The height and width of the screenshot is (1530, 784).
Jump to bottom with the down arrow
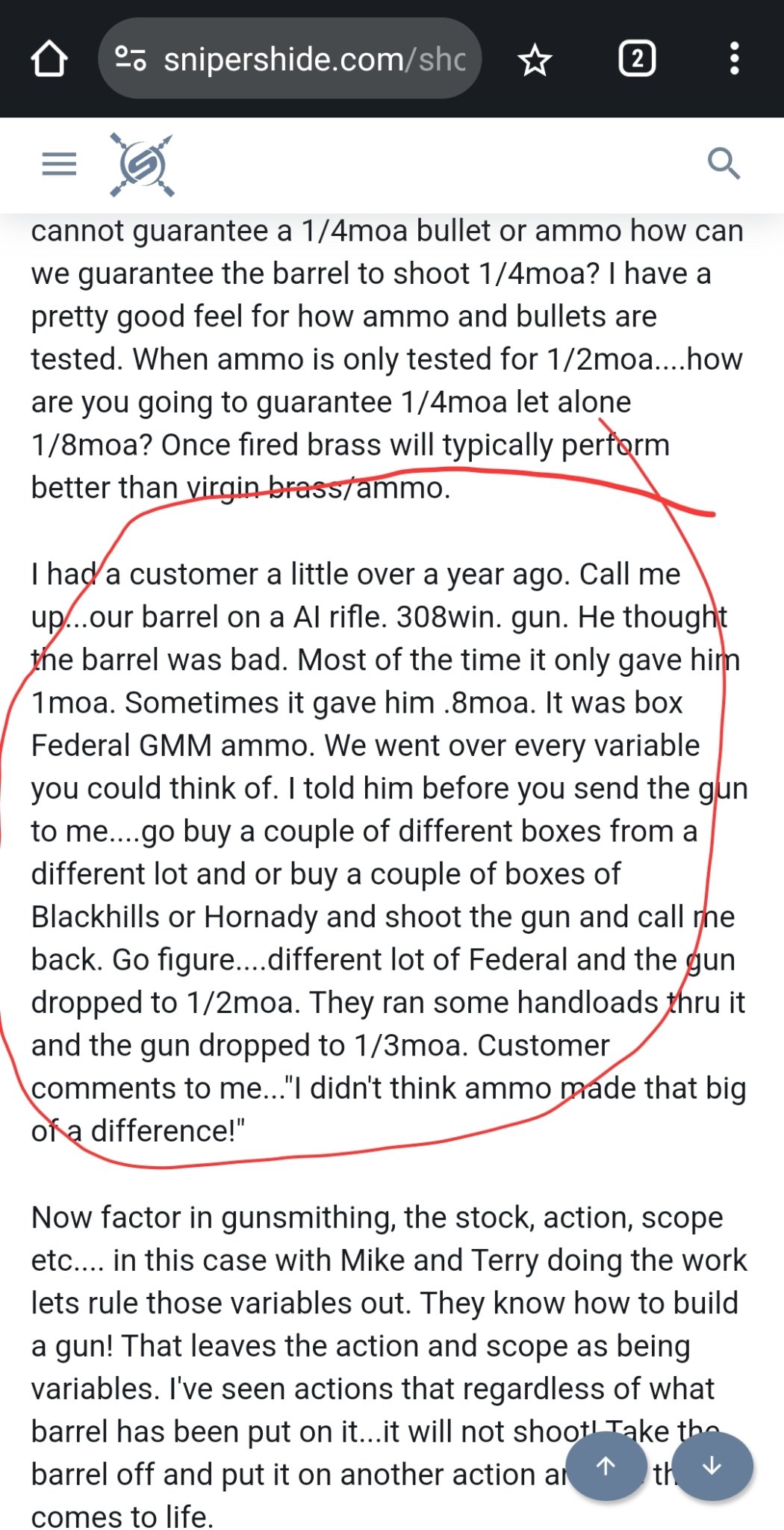coord(712,1466)
